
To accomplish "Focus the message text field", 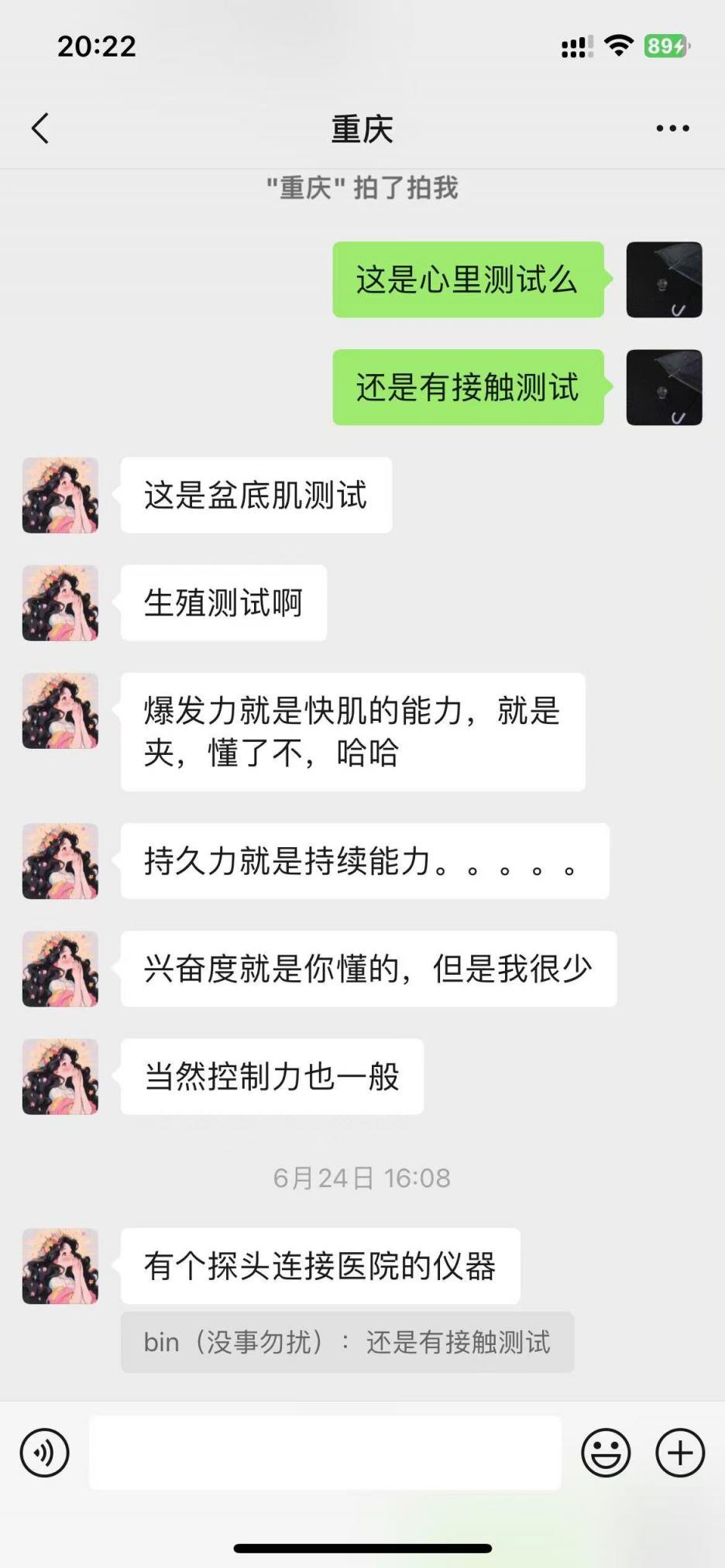I will point(325,1453).
